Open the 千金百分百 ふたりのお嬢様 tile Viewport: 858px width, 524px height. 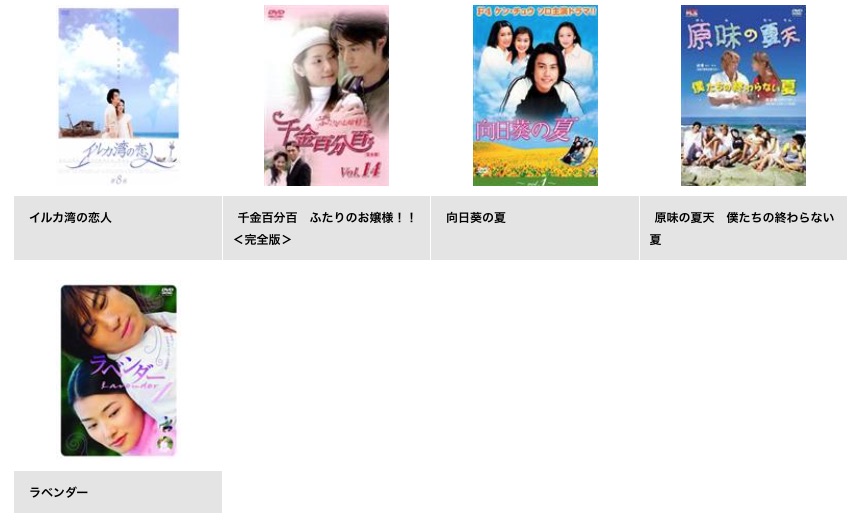point(326,95)
